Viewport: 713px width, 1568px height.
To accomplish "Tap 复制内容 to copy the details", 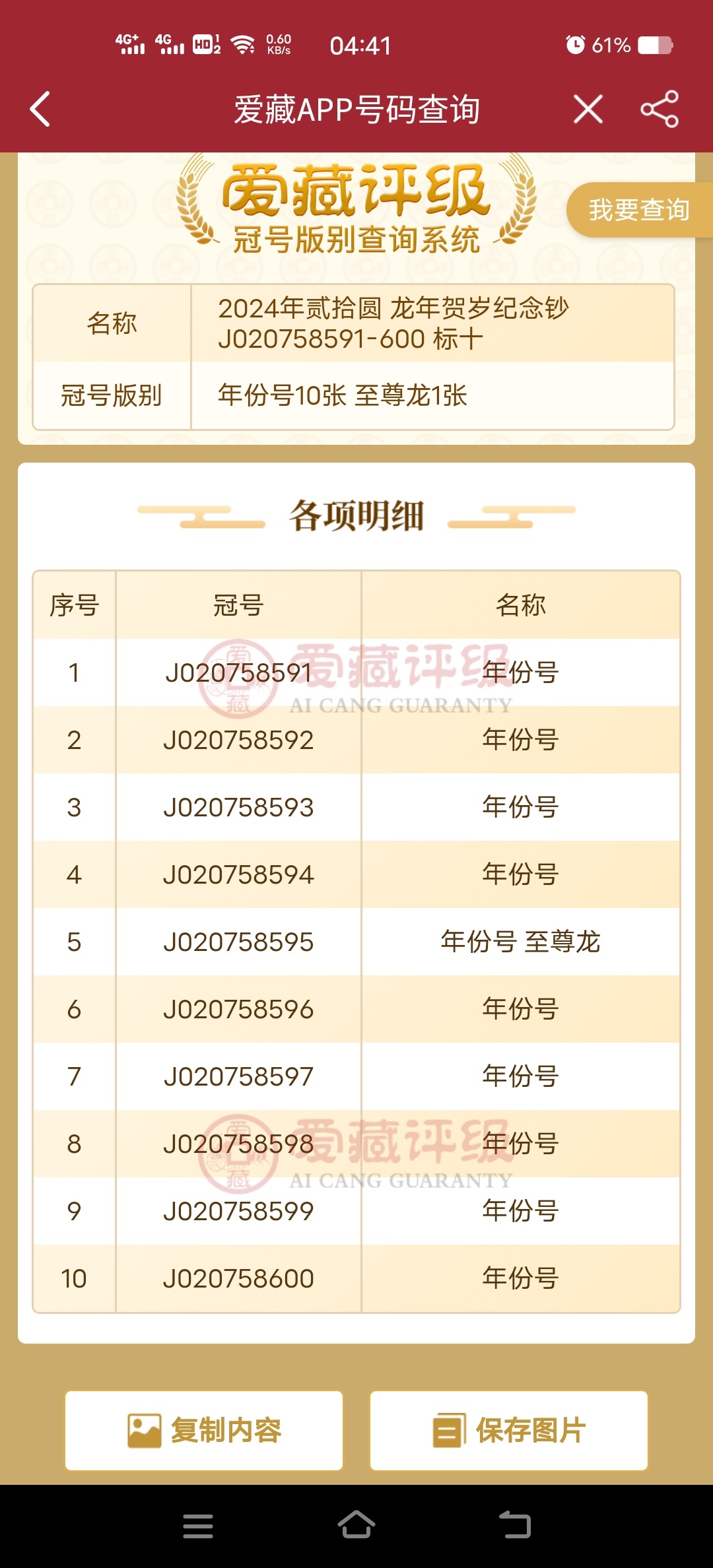I will [204, 1431].
